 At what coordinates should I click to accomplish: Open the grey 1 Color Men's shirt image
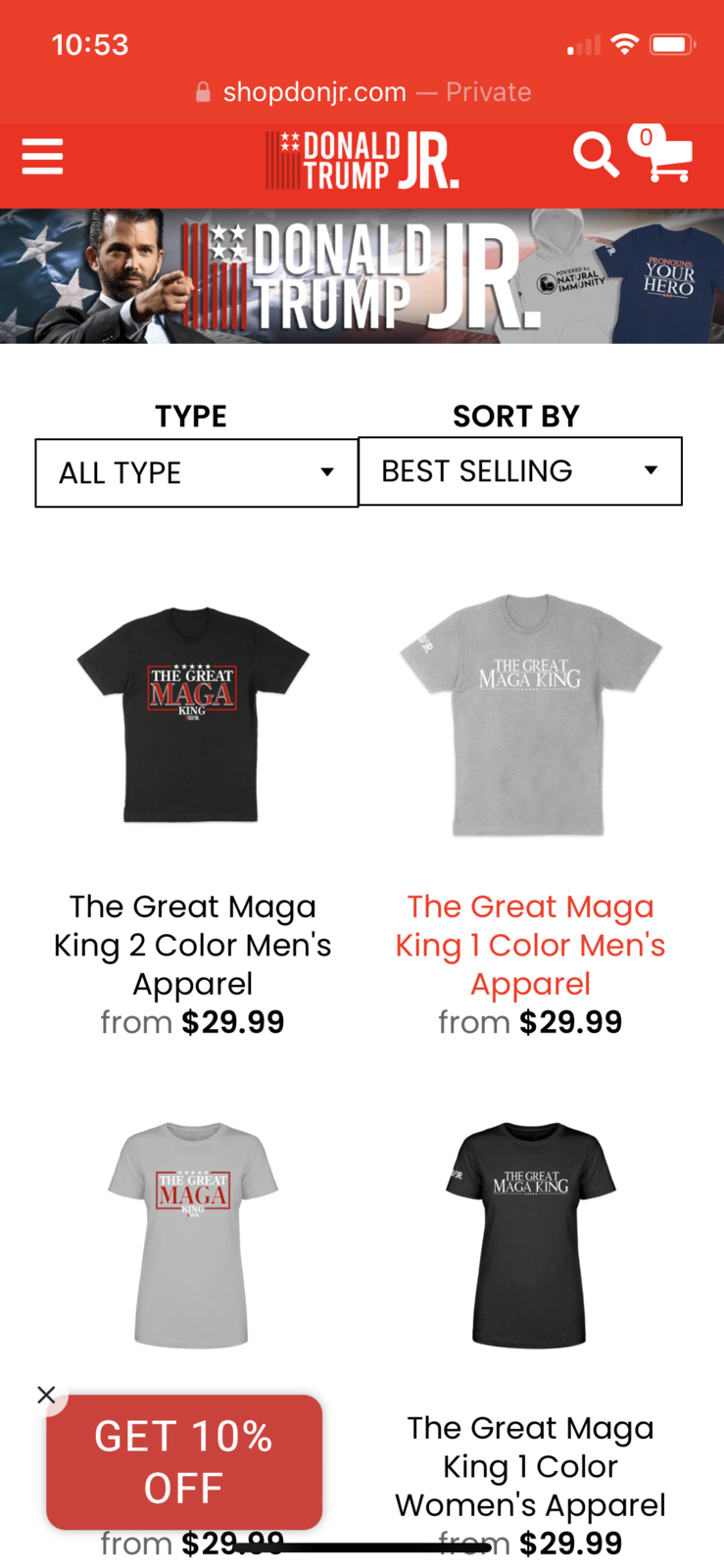(x=530, y=713)
